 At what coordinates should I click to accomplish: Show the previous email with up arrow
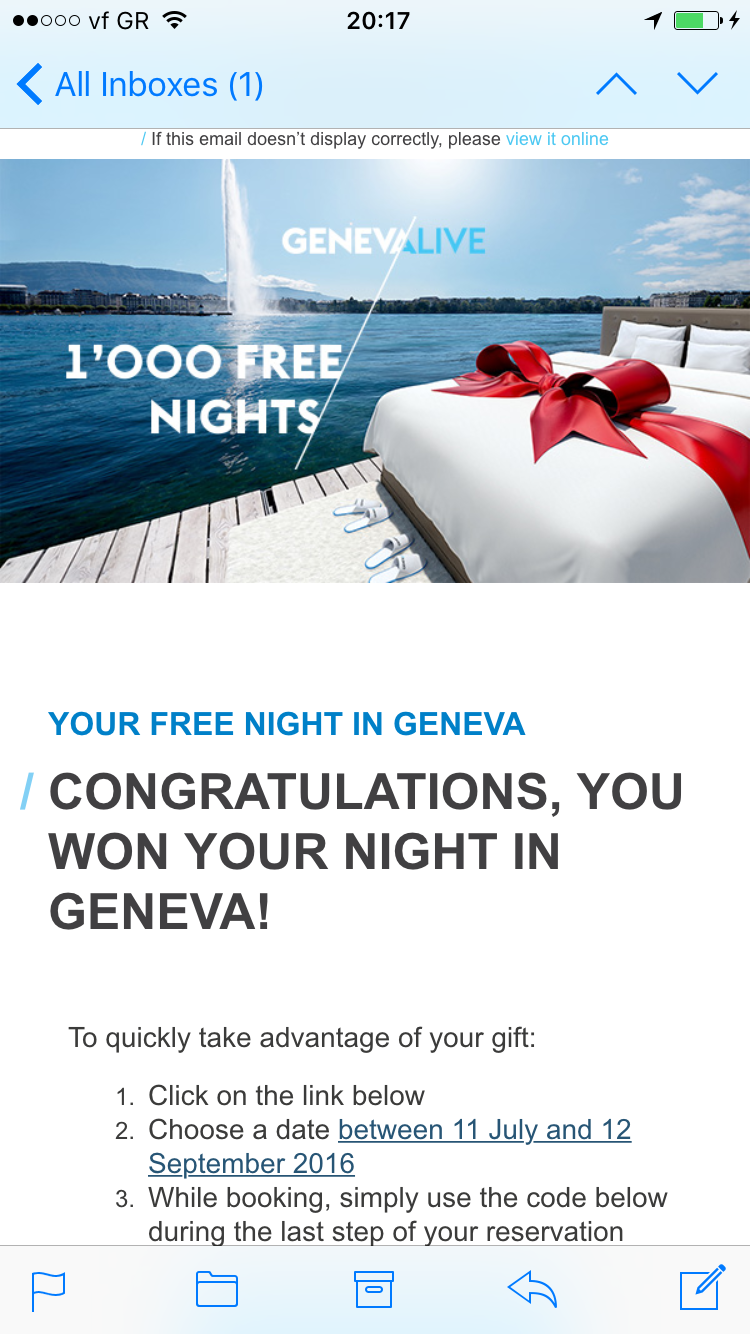pos(616,85)
